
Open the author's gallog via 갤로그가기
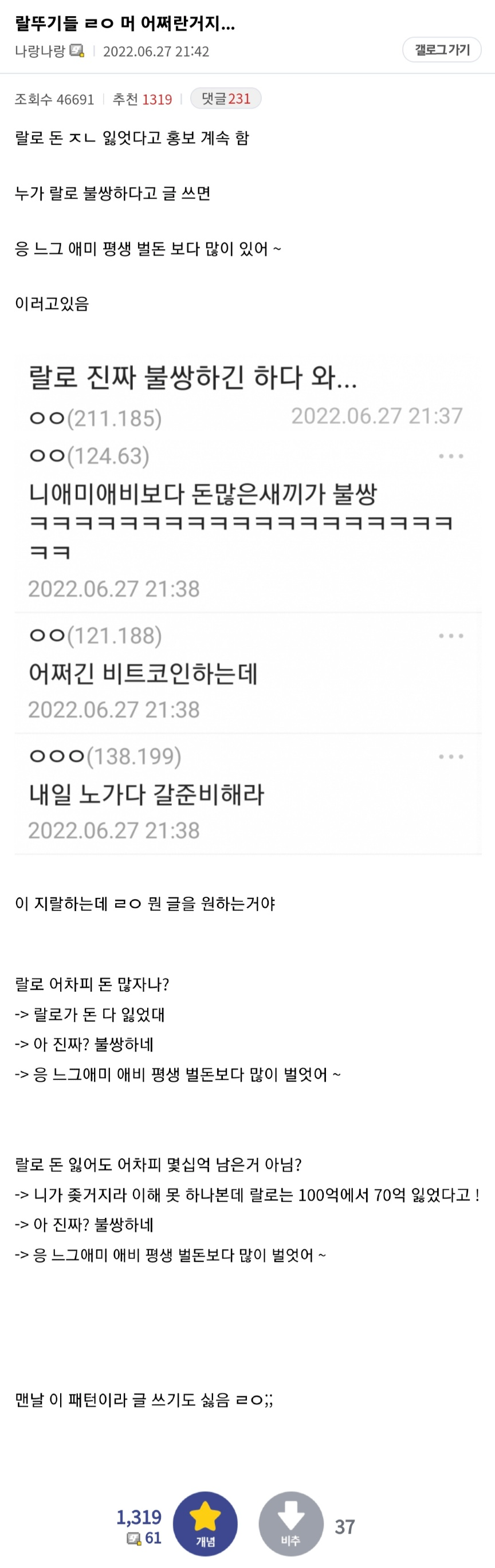pyautogui.click(x=441, y=50)
